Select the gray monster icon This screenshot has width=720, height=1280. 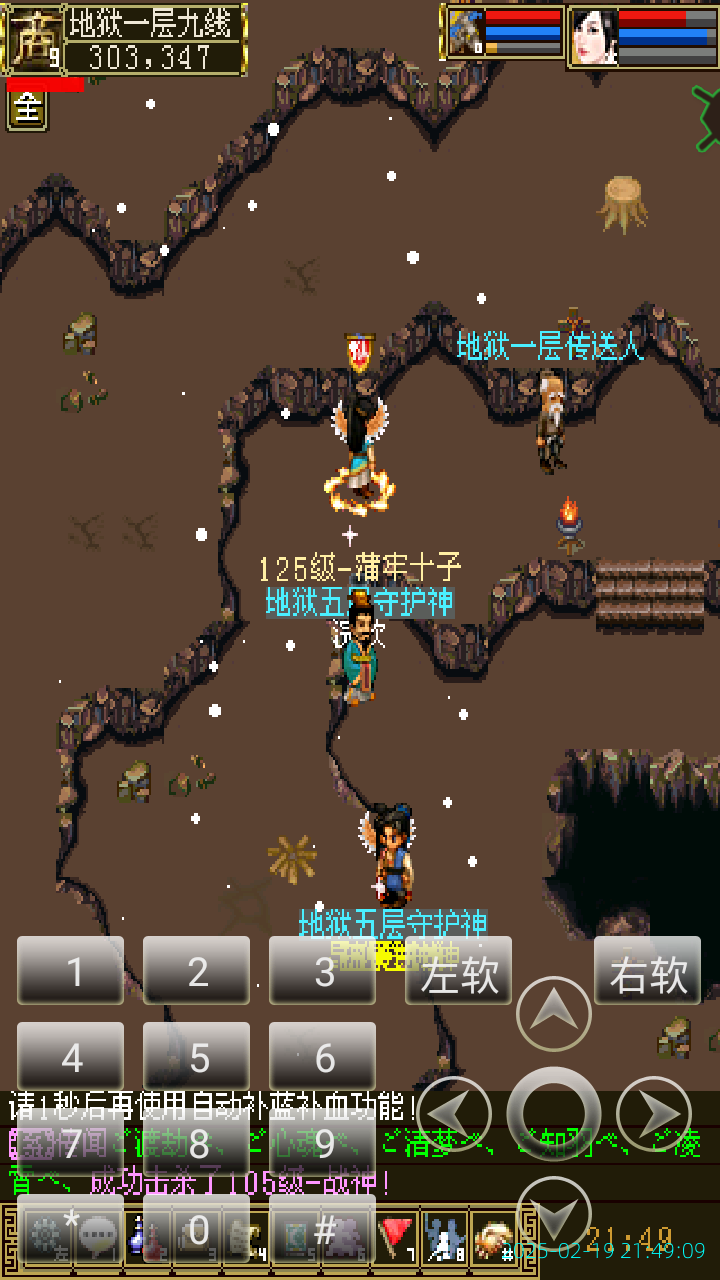[343, 1235]
